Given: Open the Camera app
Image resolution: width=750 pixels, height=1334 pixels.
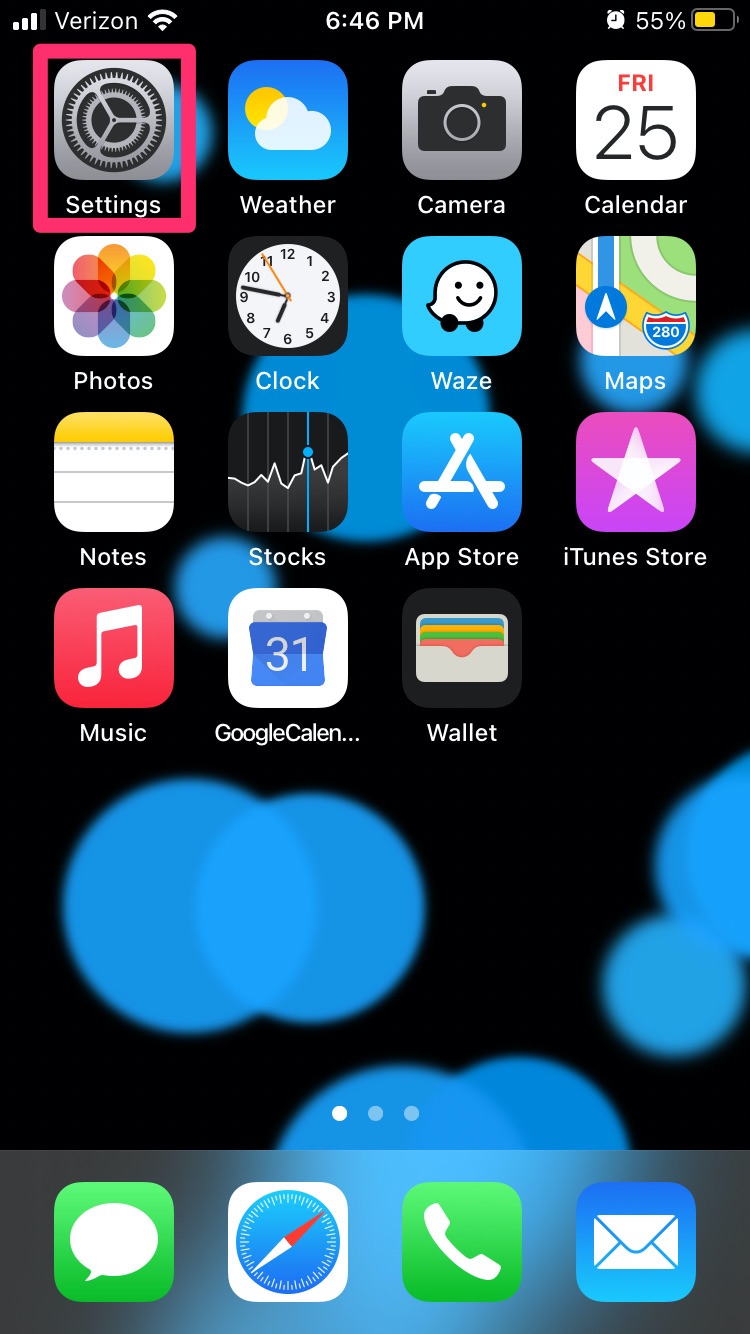Looking at the screenshot, I should tap(461, 120).
